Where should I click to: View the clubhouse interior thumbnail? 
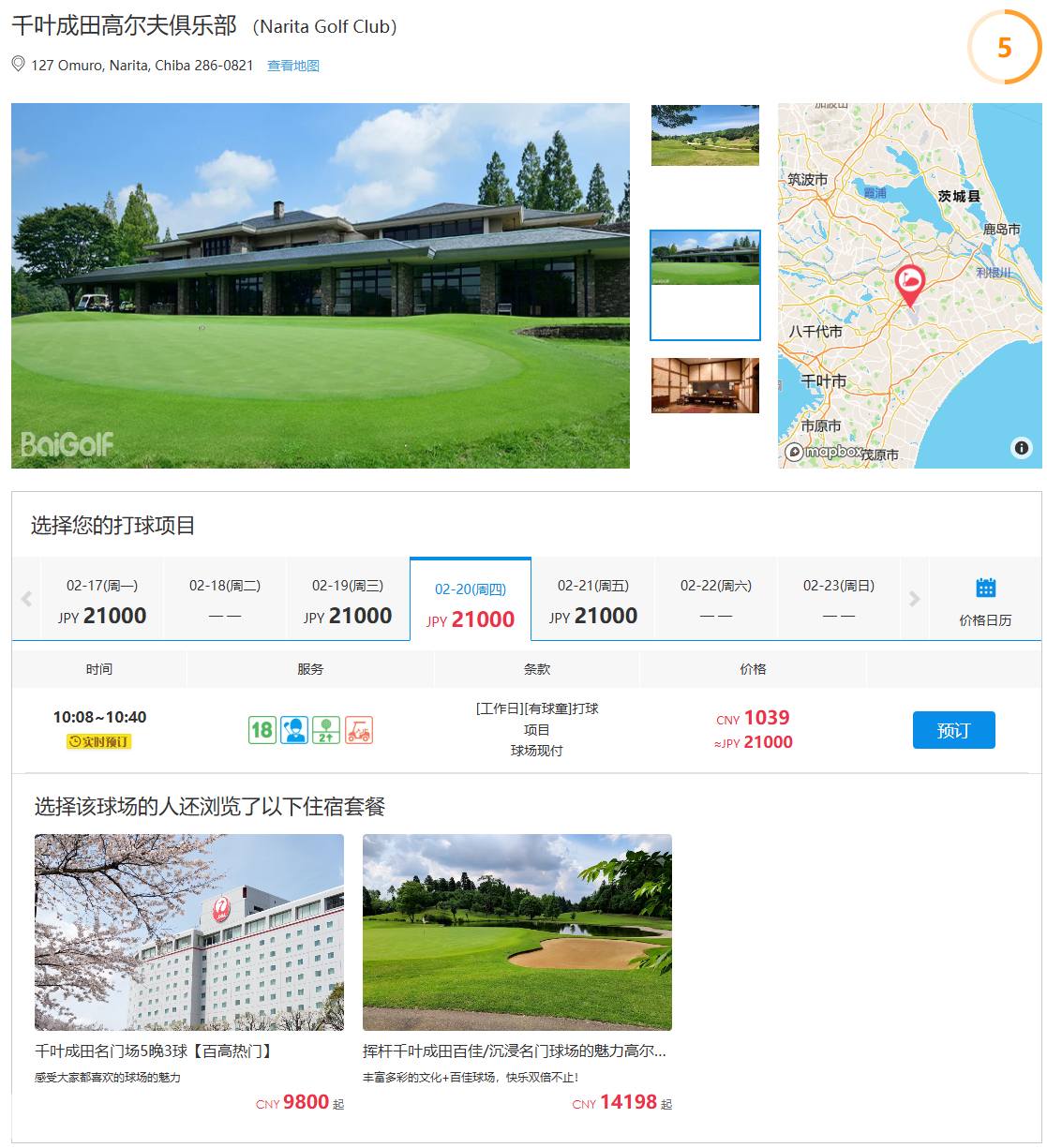pyautogui.click(x=705, y=385)
